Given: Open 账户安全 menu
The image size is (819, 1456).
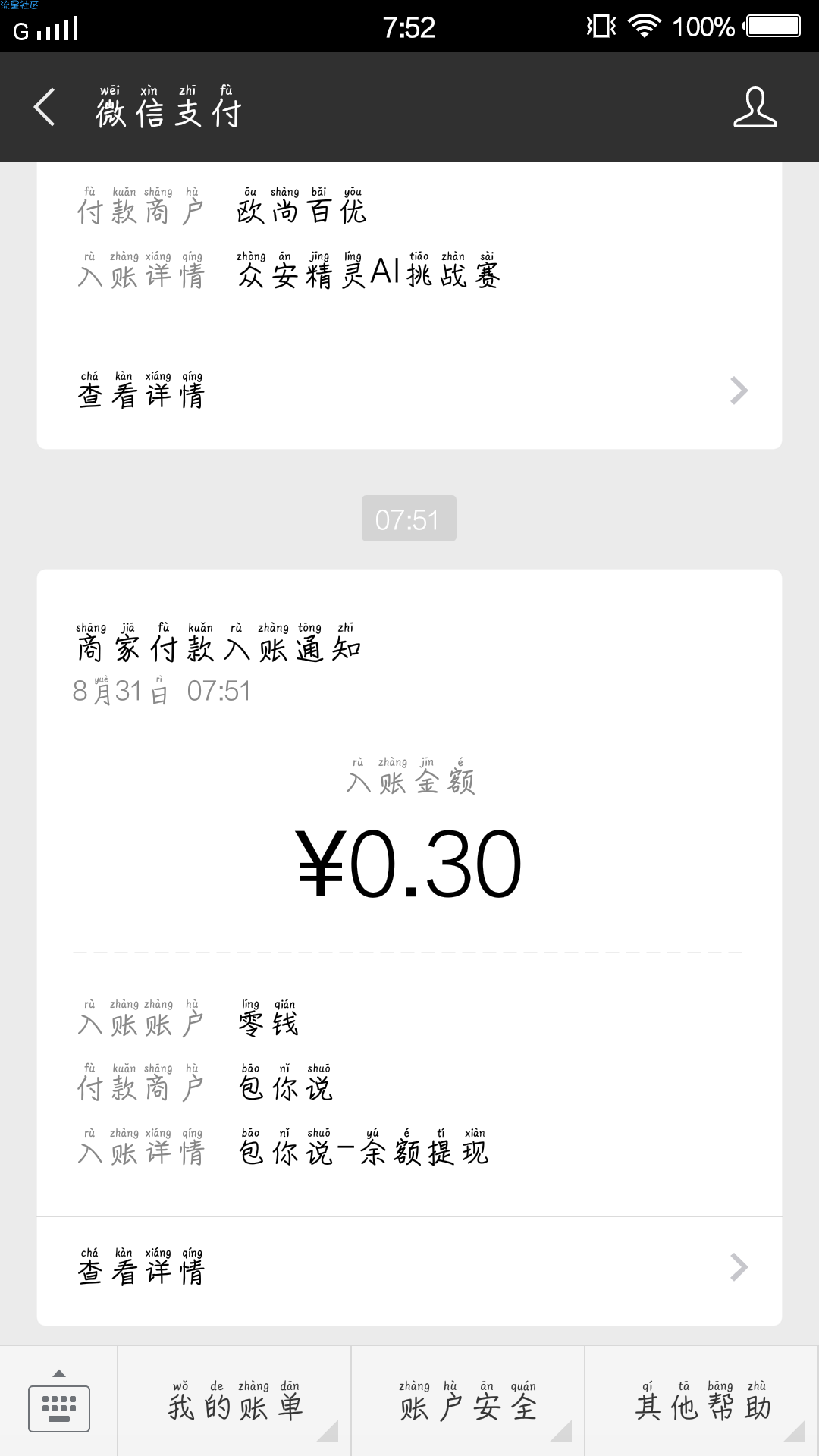Looking at the screenshot, I should [468, 1401].
